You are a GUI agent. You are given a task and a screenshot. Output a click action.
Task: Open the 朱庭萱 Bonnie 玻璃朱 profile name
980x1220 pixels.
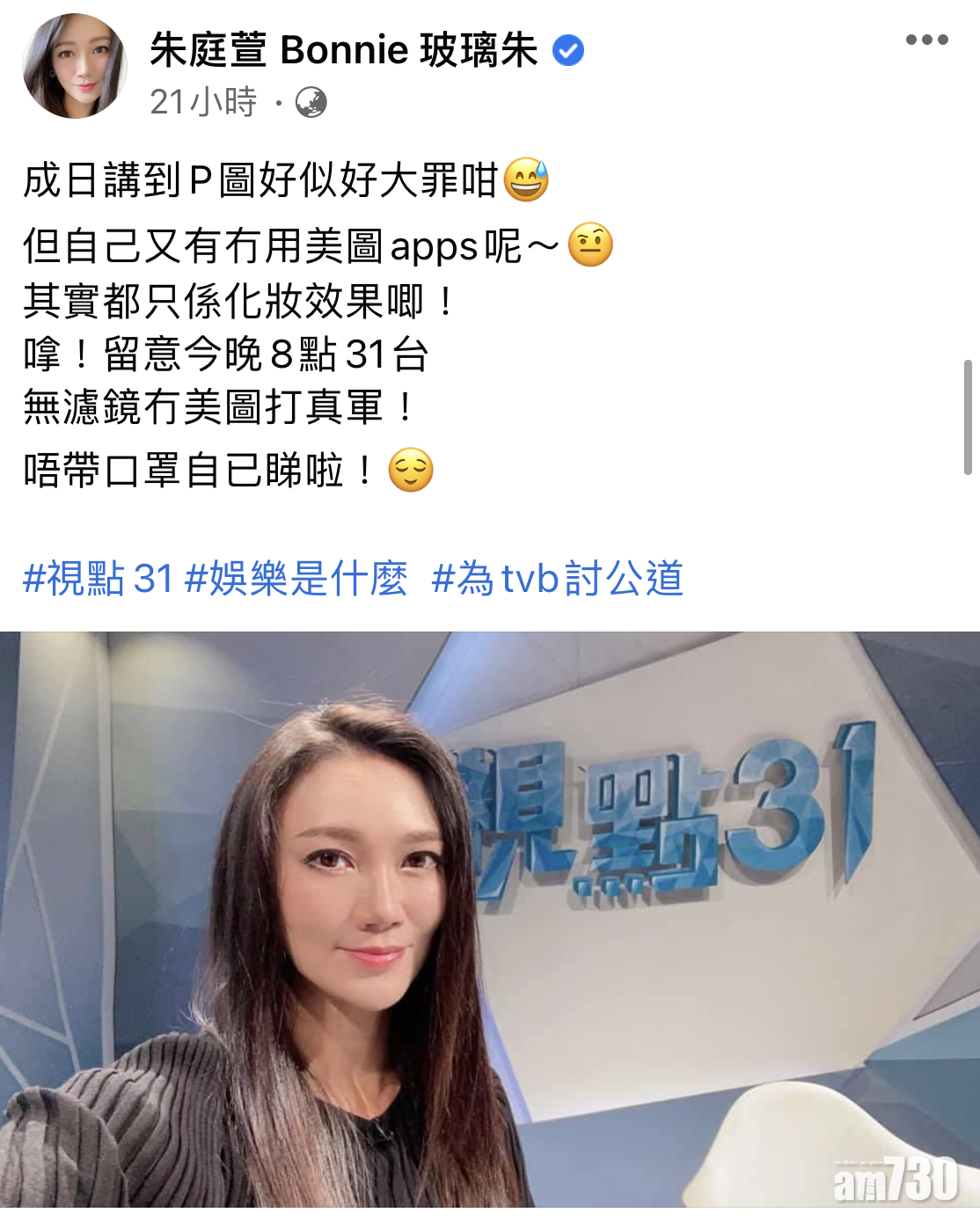343,50
